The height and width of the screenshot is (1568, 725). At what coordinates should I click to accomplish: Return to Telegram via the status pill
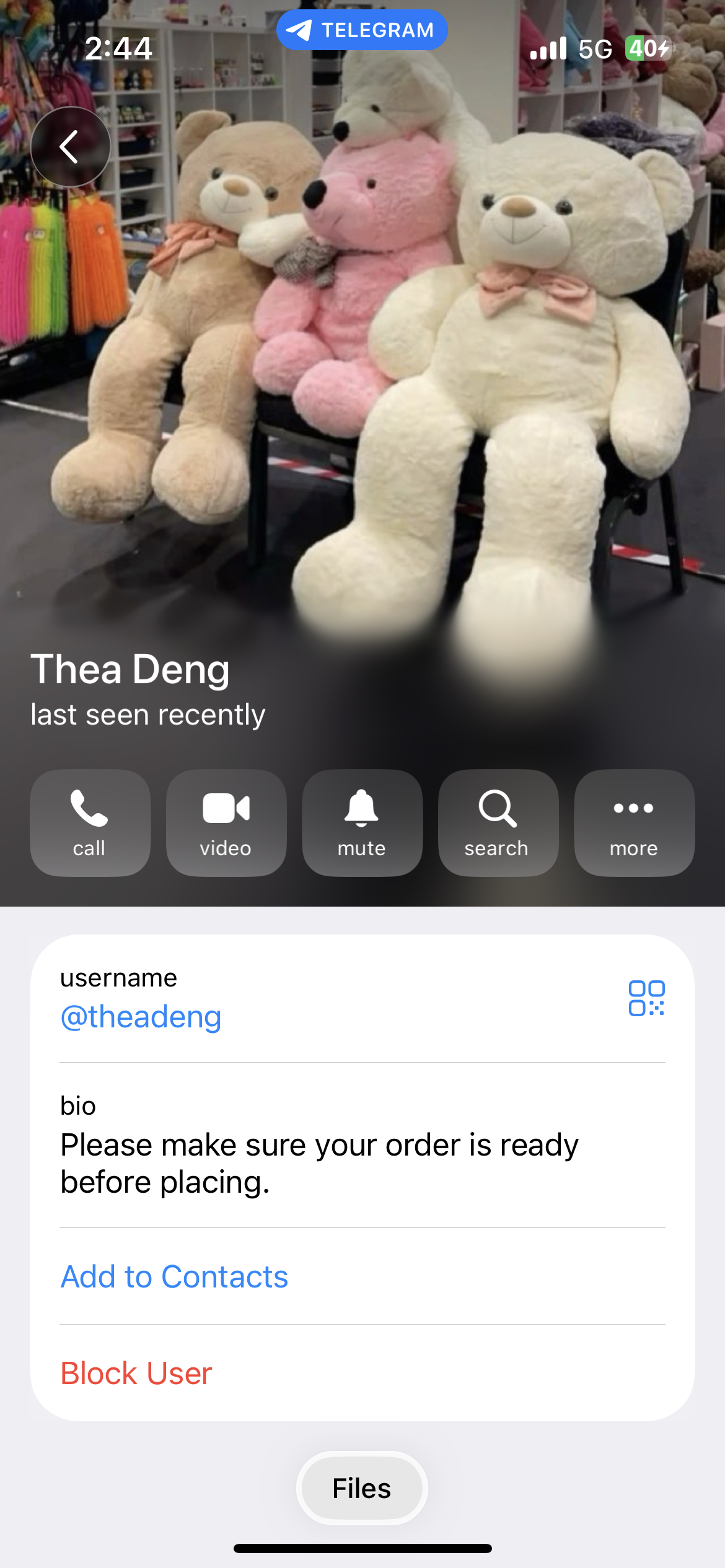(x=362, y=30)
